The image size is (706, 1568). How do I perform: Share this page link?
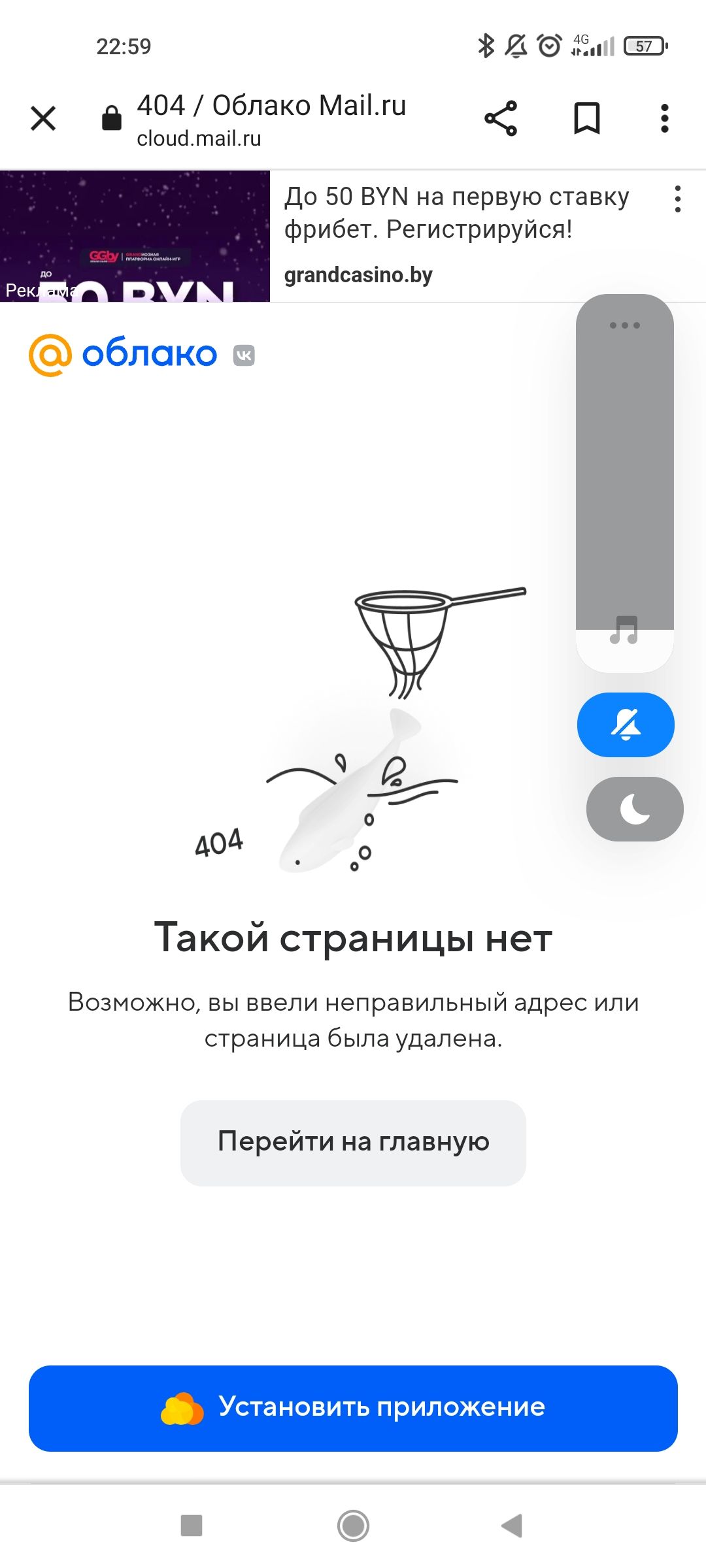pos(501,119)
